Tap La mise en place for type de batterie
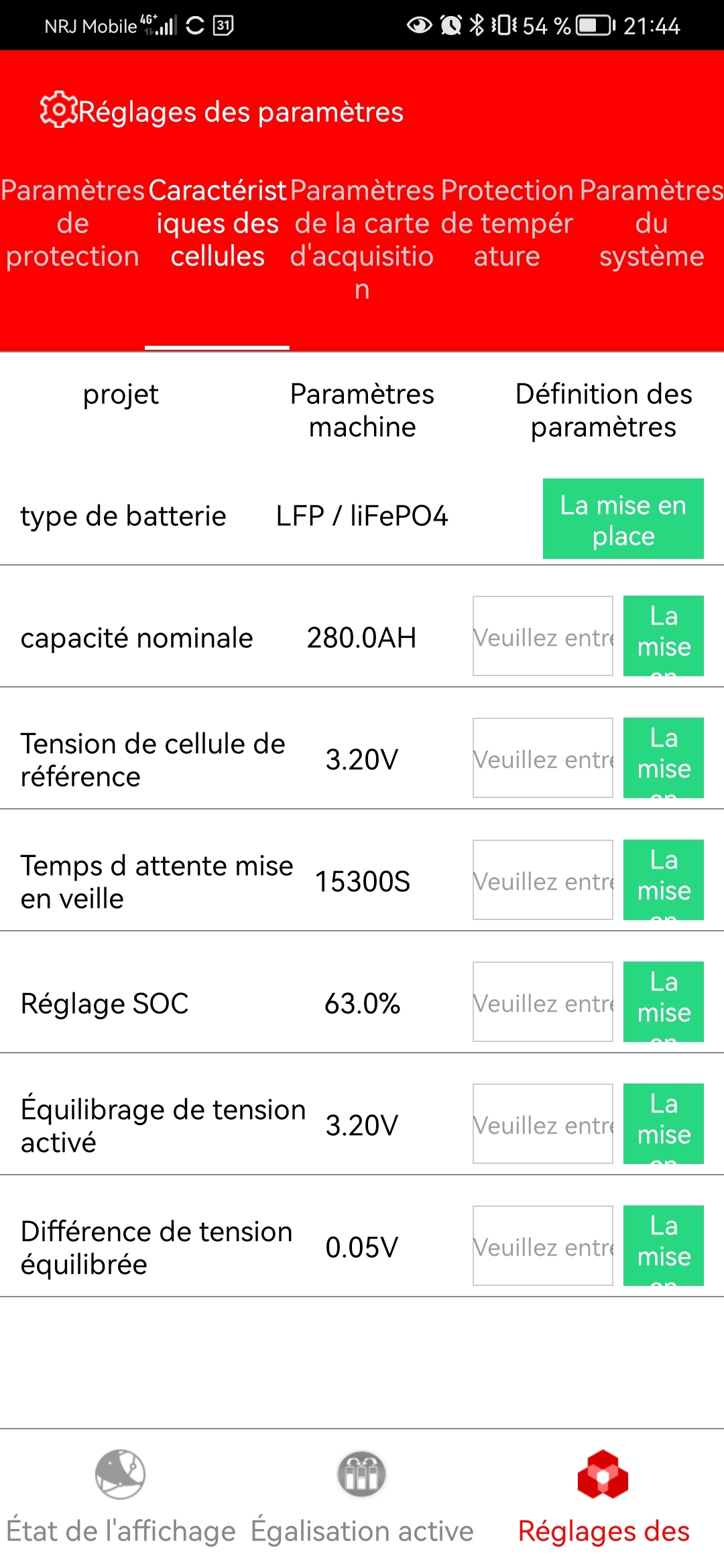 623,519
